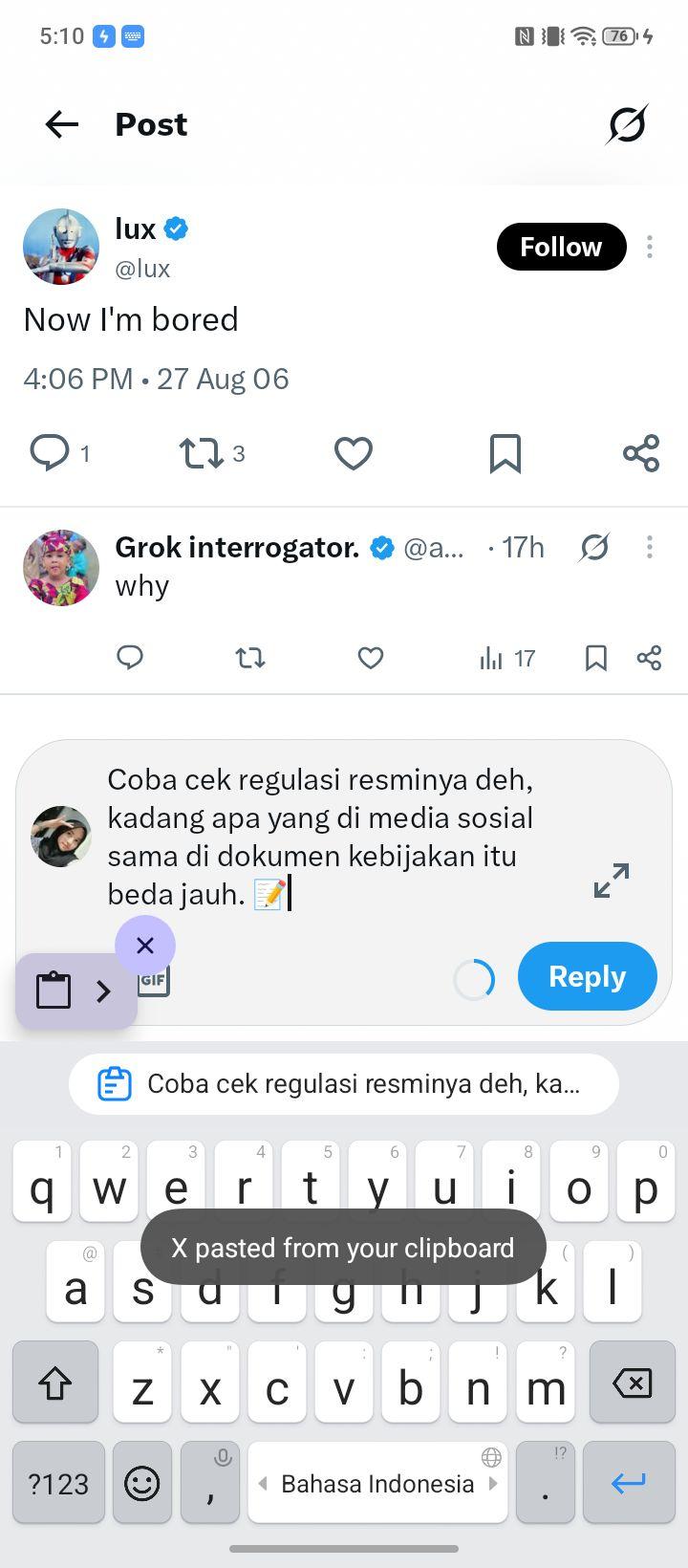
Task: Bookmark Grok interrogator's reply
Action: [x=596, y=658]
